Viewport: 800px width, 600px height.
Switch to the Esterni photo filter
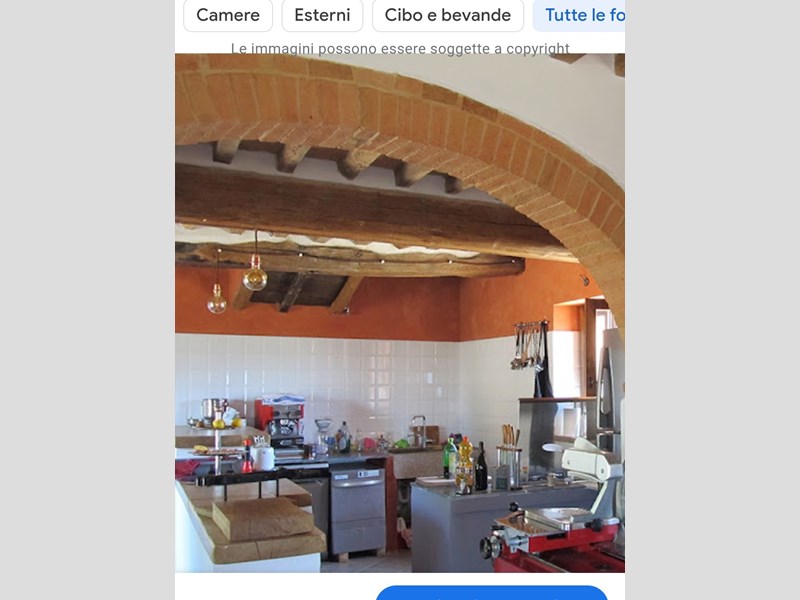tap(322, 15)
